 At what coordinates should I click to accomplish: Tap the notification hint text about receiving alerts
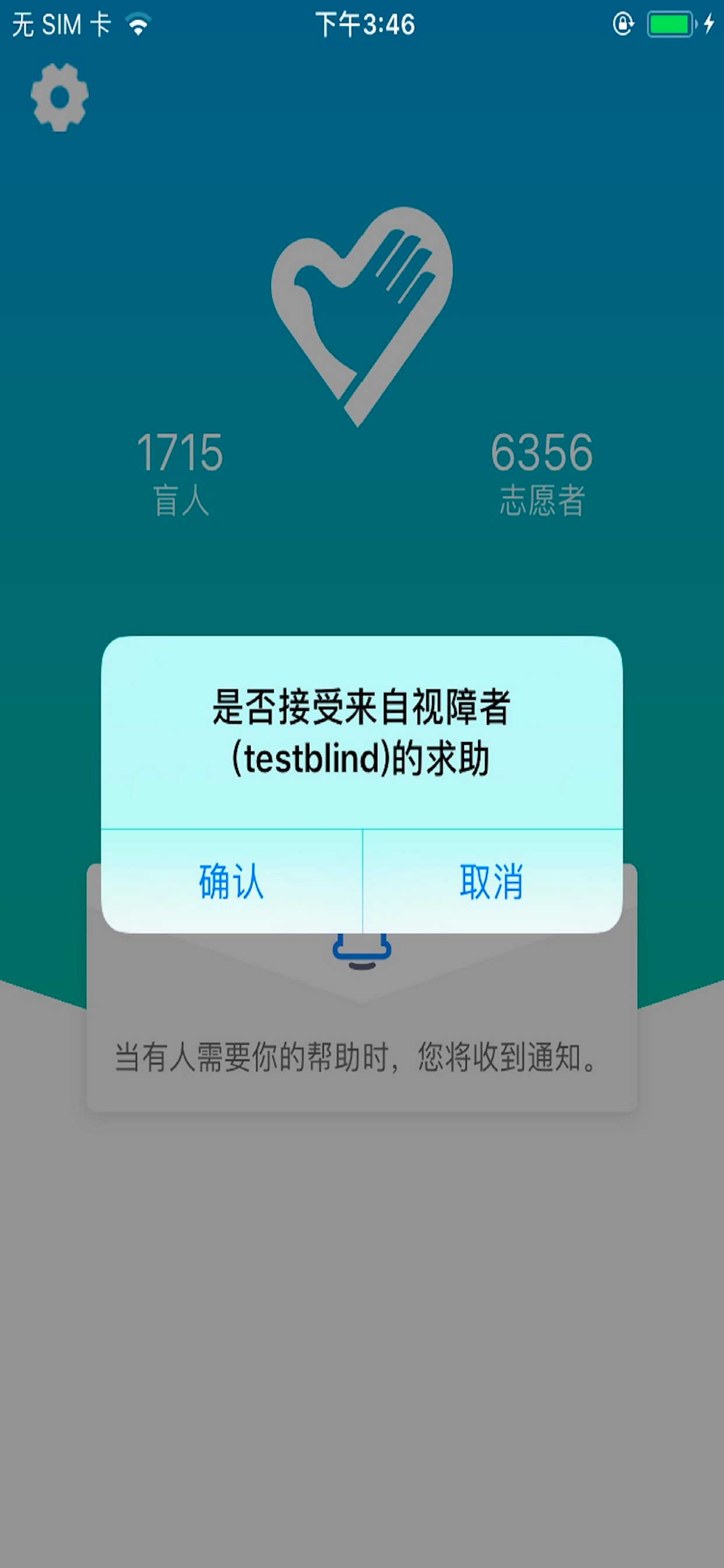pos(358,1056)
